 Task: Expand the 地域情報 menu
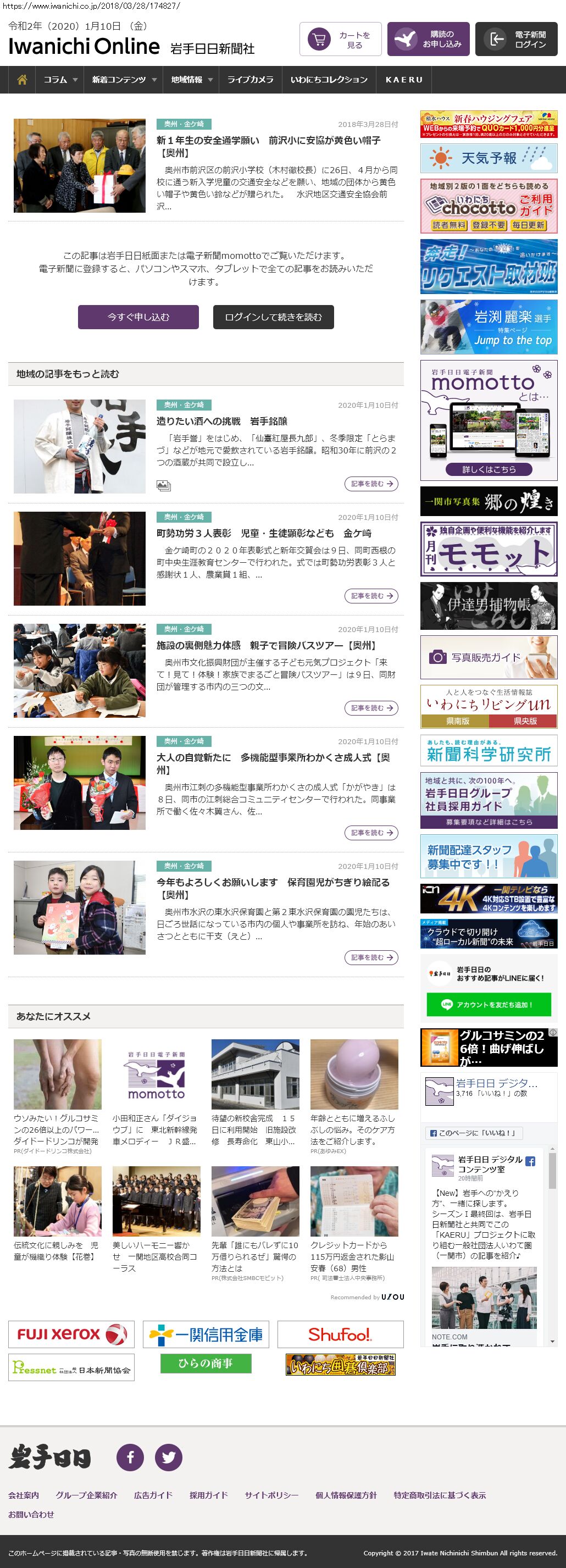point(191,80)
